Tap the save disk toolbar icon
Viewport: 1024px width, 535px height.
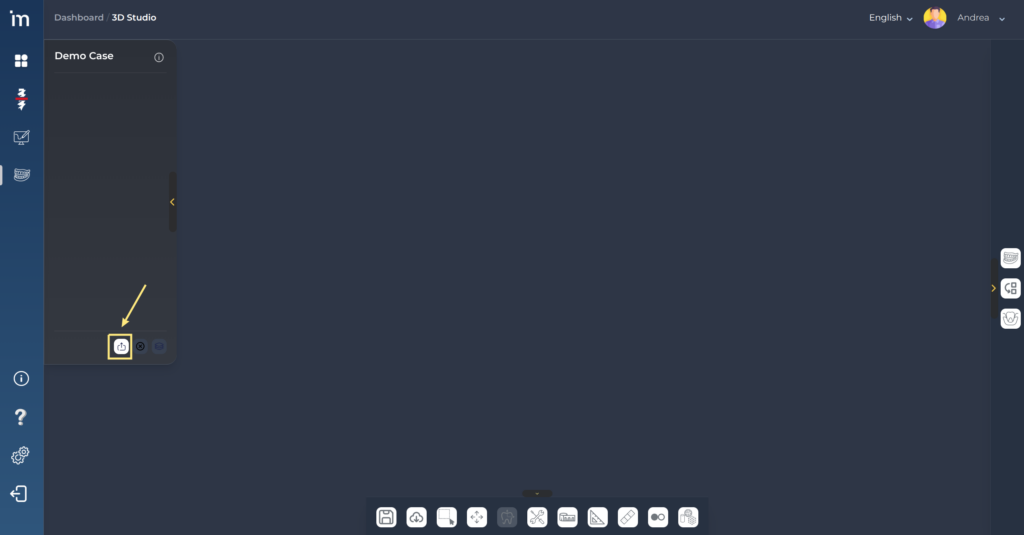[386, 517]
